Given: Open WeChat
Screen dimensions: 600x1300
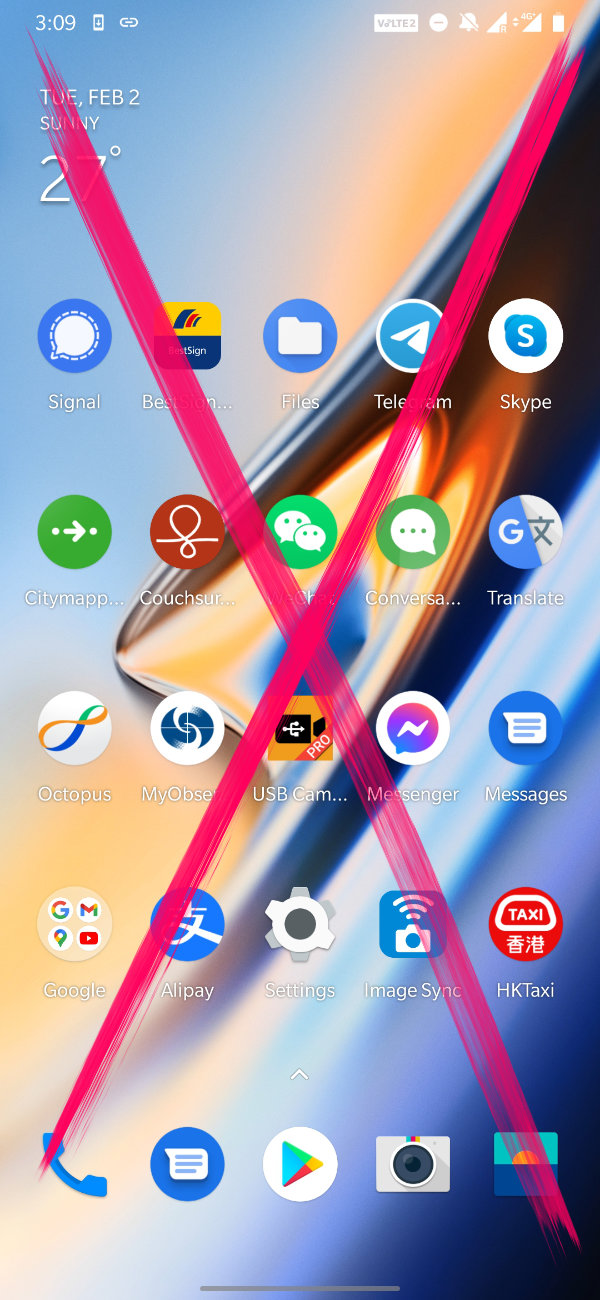Looking at the screenshot, I should click(300, 532).
